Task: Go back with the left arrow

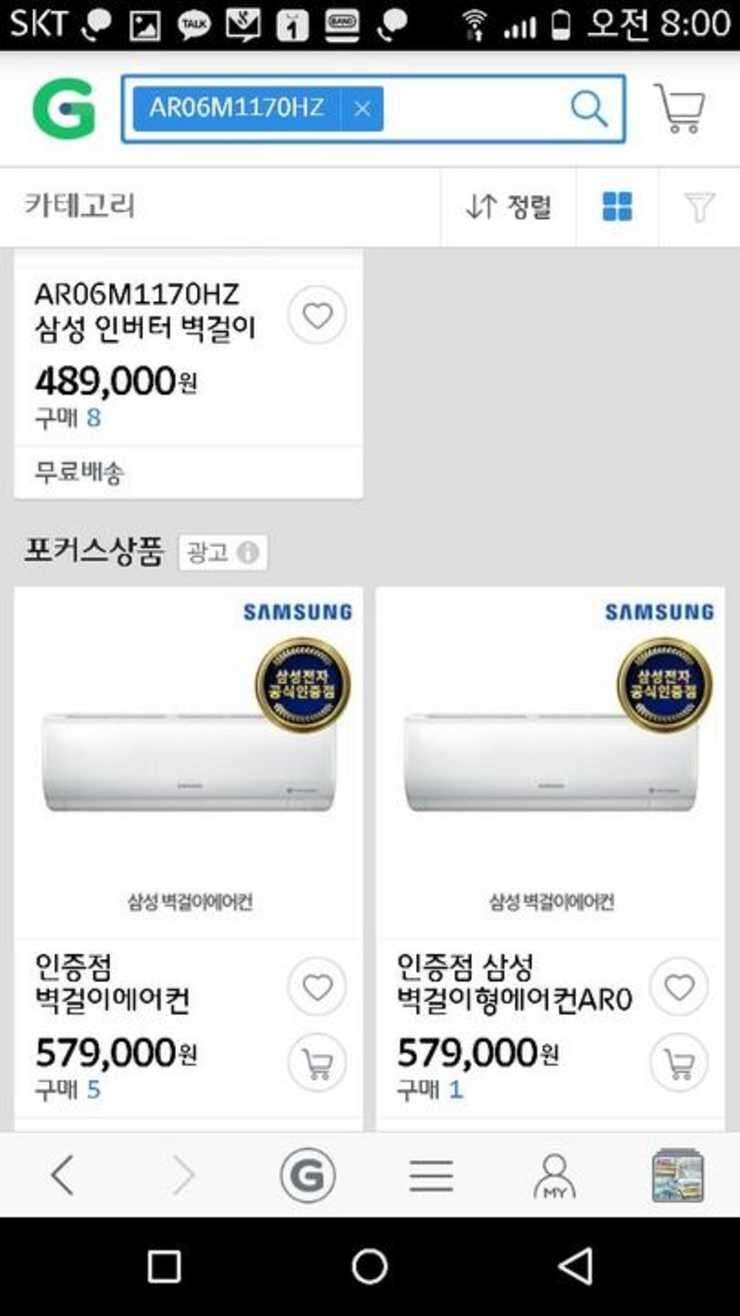Action: [62, 1175]
